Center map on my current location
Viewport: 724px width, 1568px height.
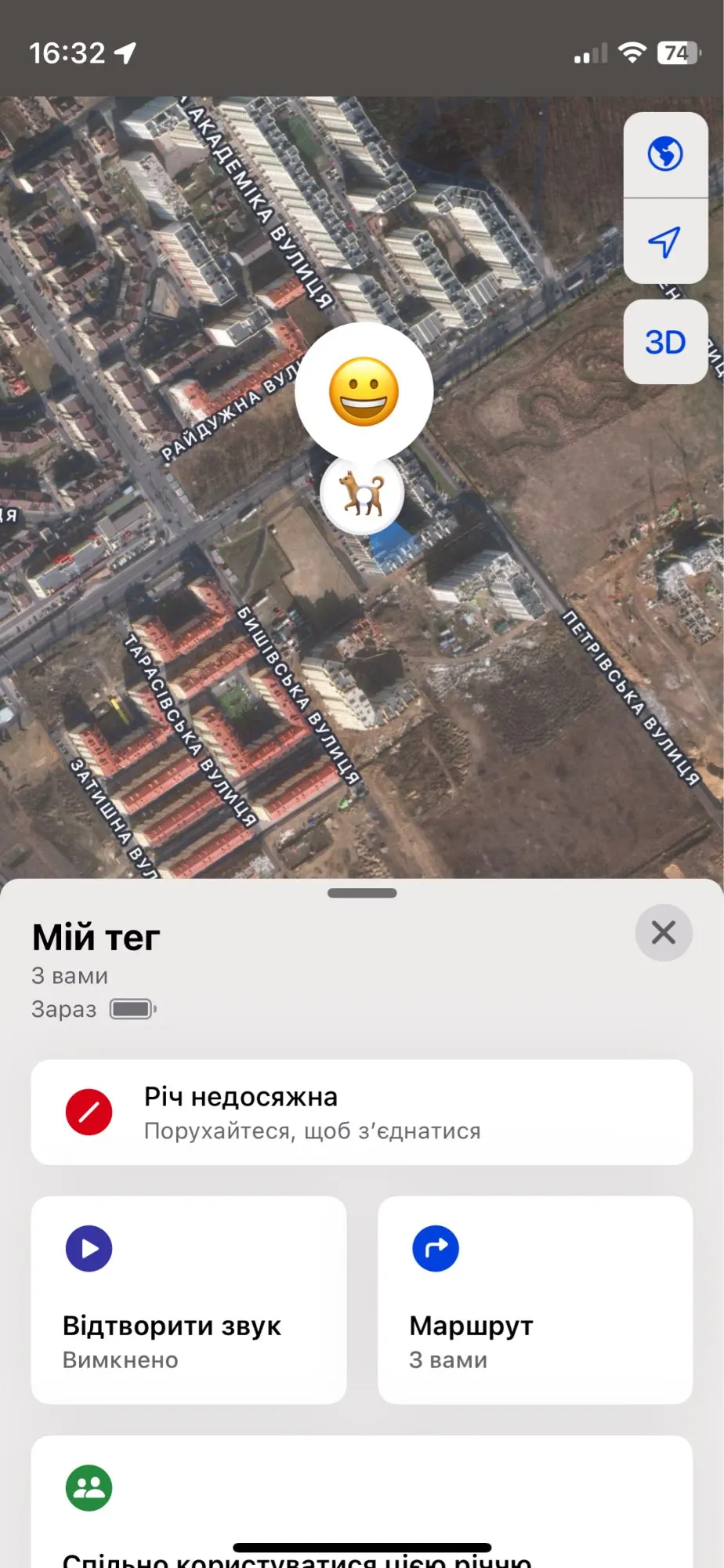pos(665,241)
